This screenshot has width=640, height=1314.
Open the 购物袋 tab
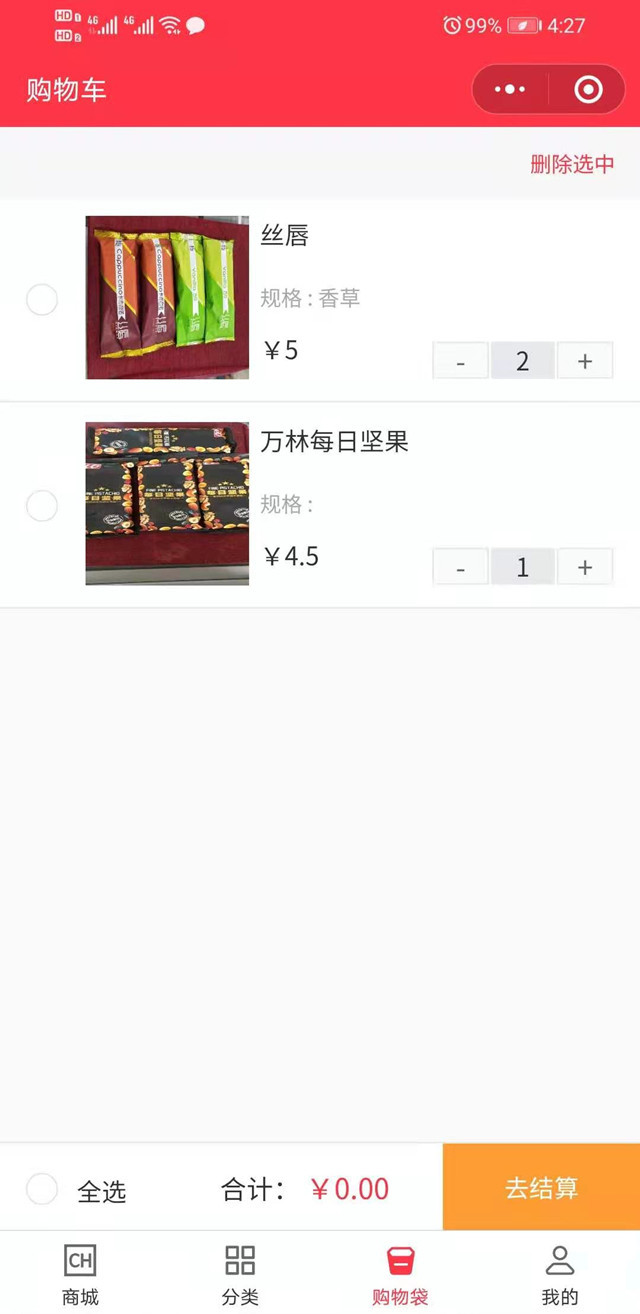(400, 1274)
